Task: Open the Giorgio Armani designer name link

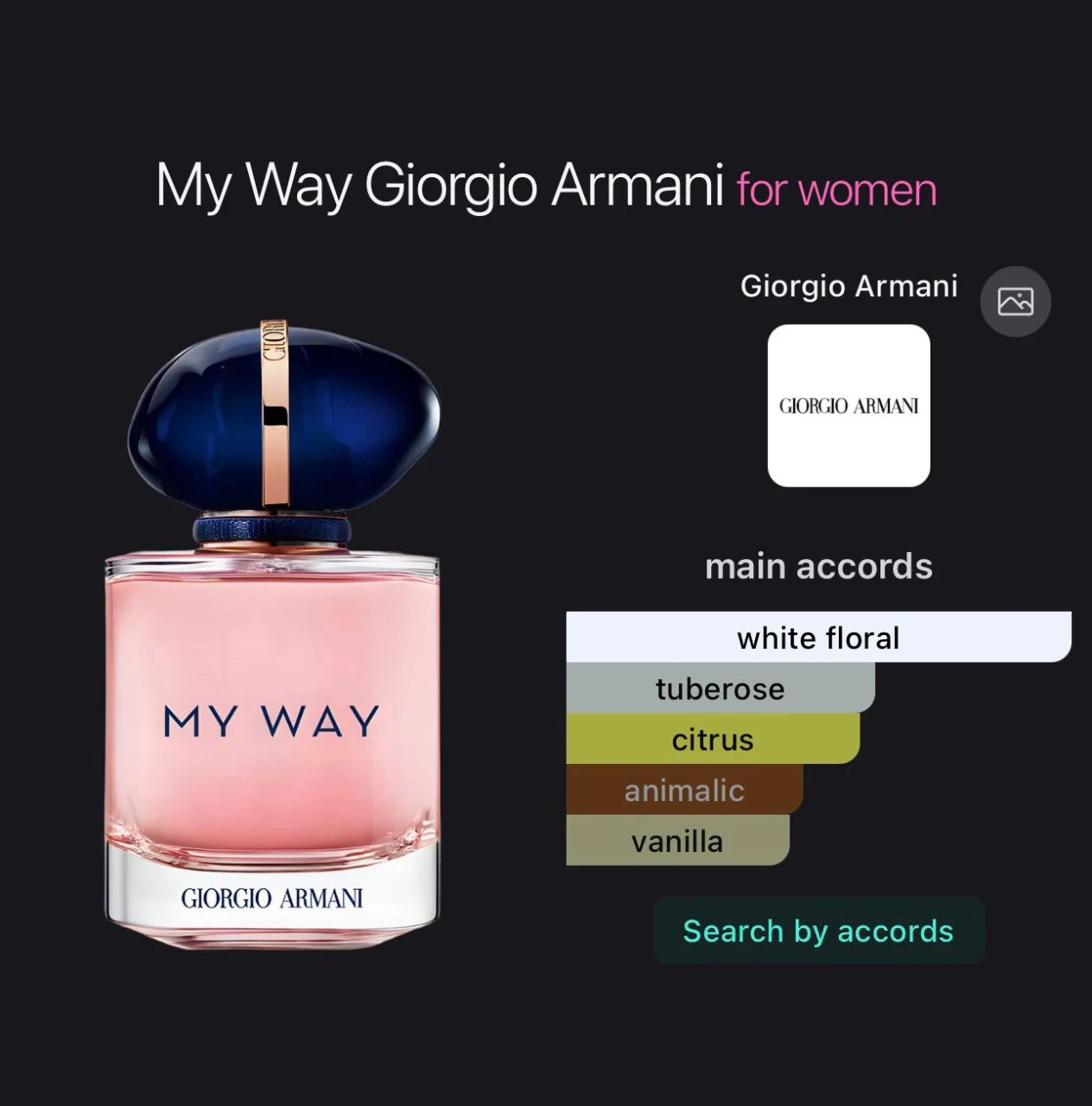Action: click(x=848, y=286)
